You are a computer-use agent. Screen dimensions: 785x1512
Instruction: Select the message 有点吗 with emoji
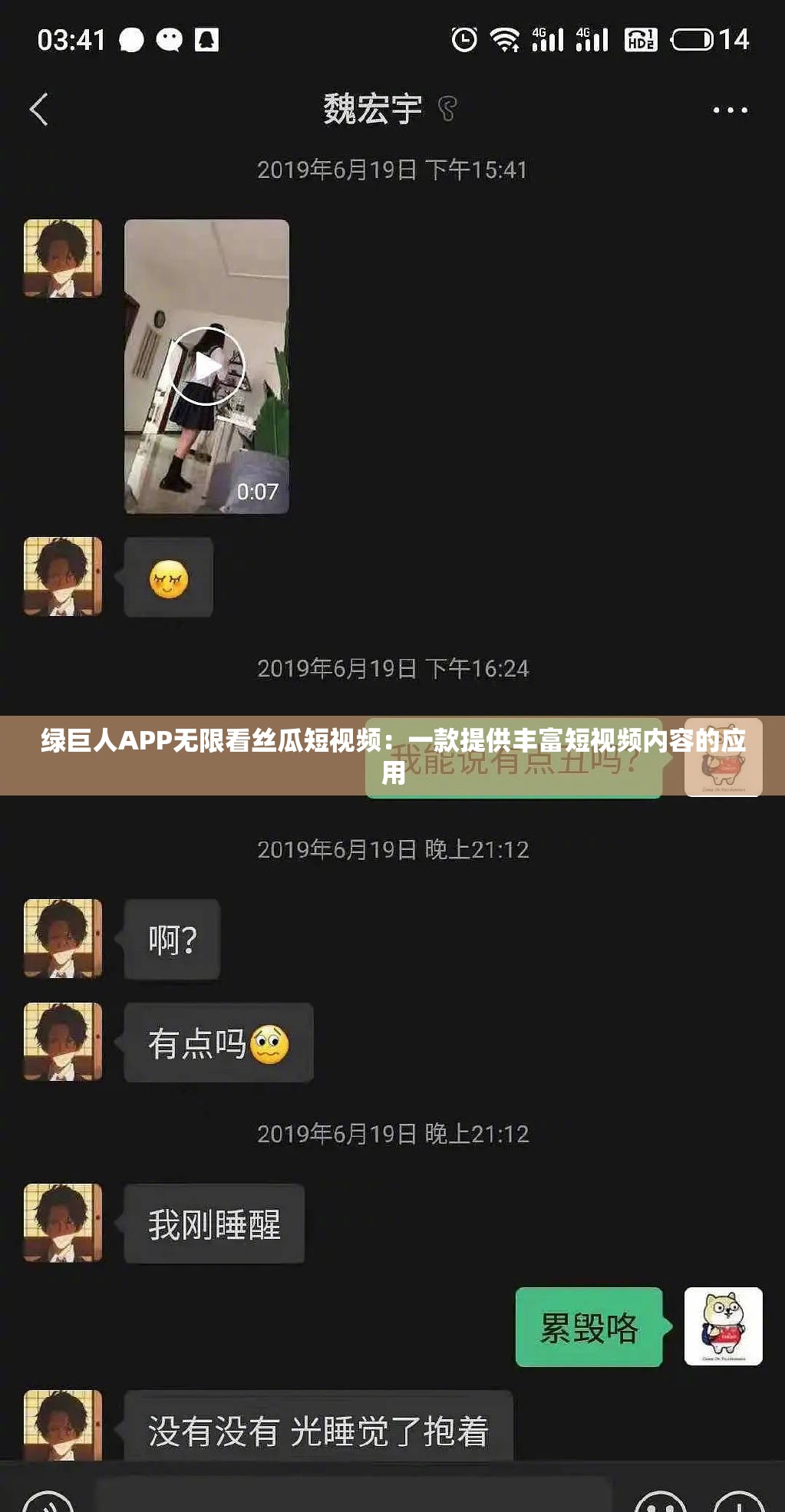click(217, 1043)
